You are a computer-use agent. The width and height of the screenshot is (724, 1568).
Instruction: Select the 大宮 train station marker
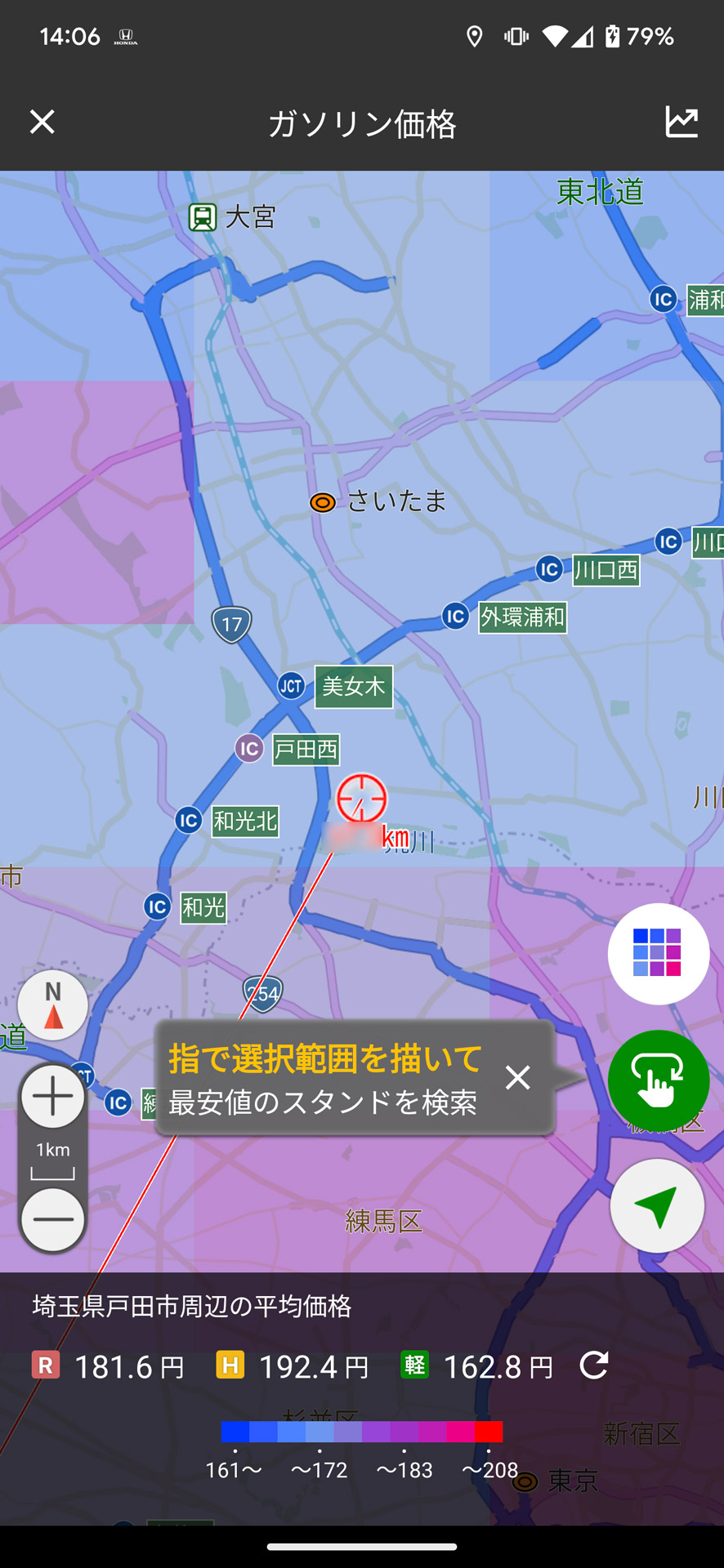[x=201, y=216]
